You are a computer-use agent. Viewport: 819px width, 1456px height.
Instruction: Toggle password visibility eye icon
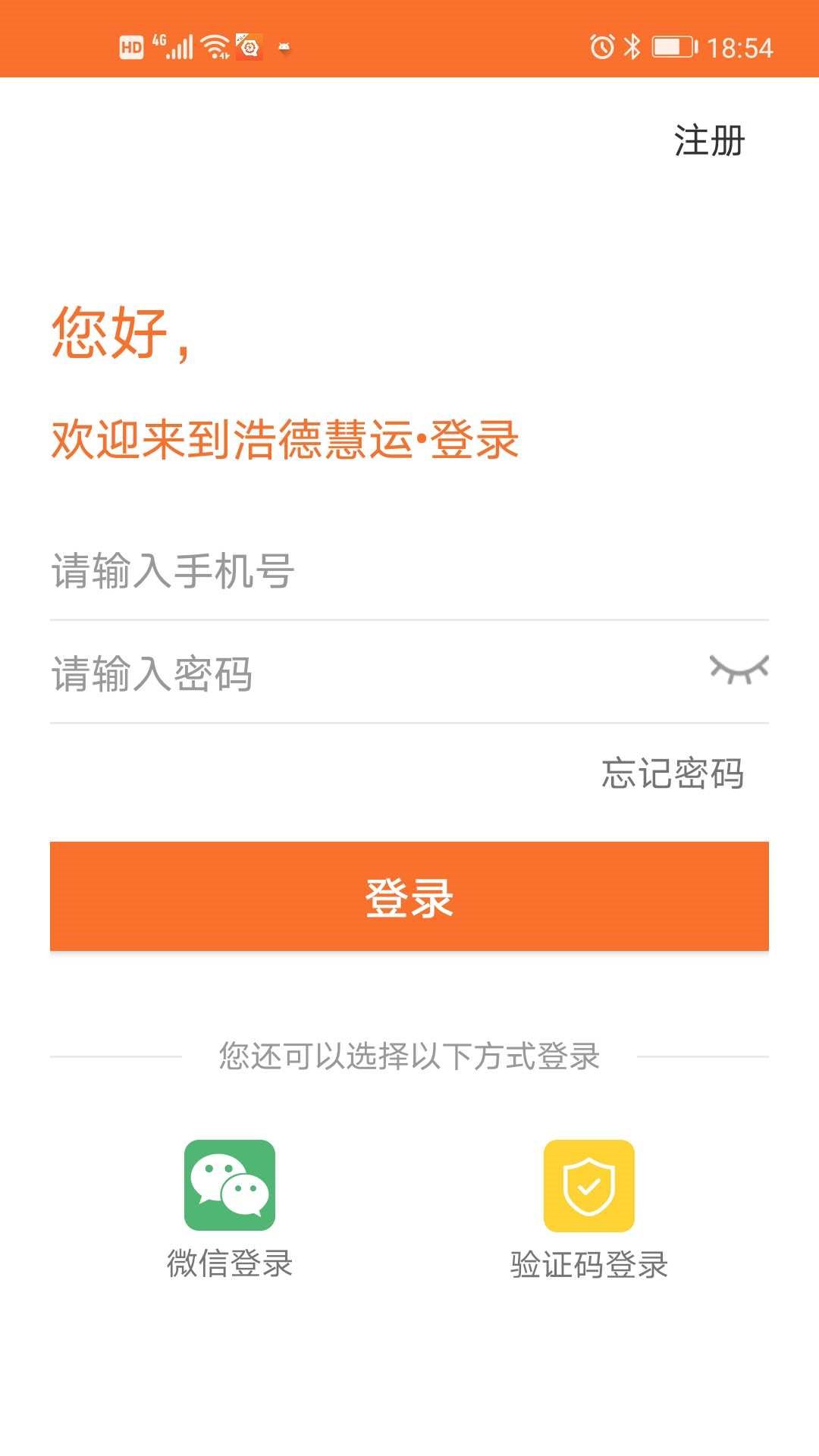coord(739,670)
